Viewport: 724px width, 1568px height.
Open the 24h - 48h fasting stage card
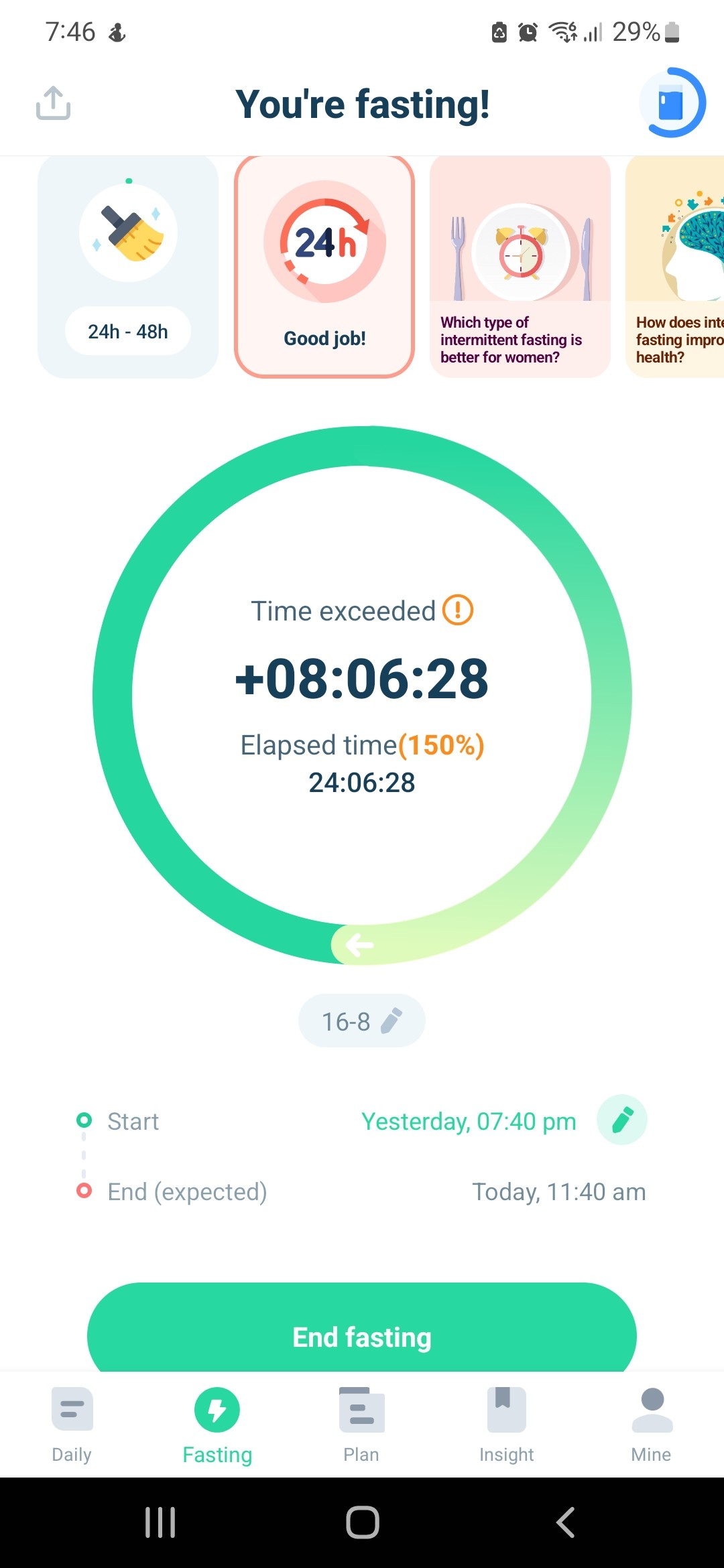tap(128, 267)
